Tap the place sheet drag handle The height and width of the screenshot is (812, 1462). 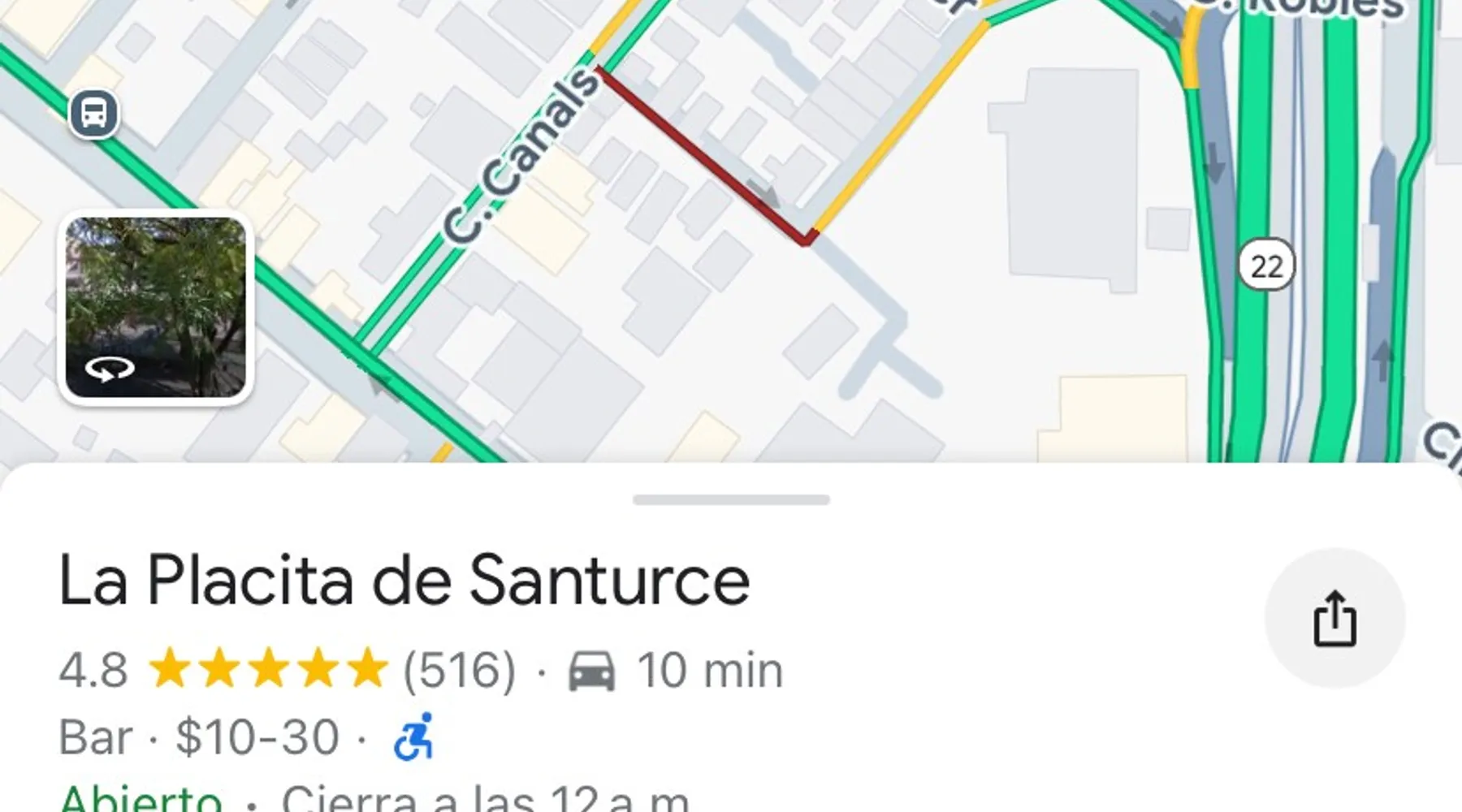point(731,500)
